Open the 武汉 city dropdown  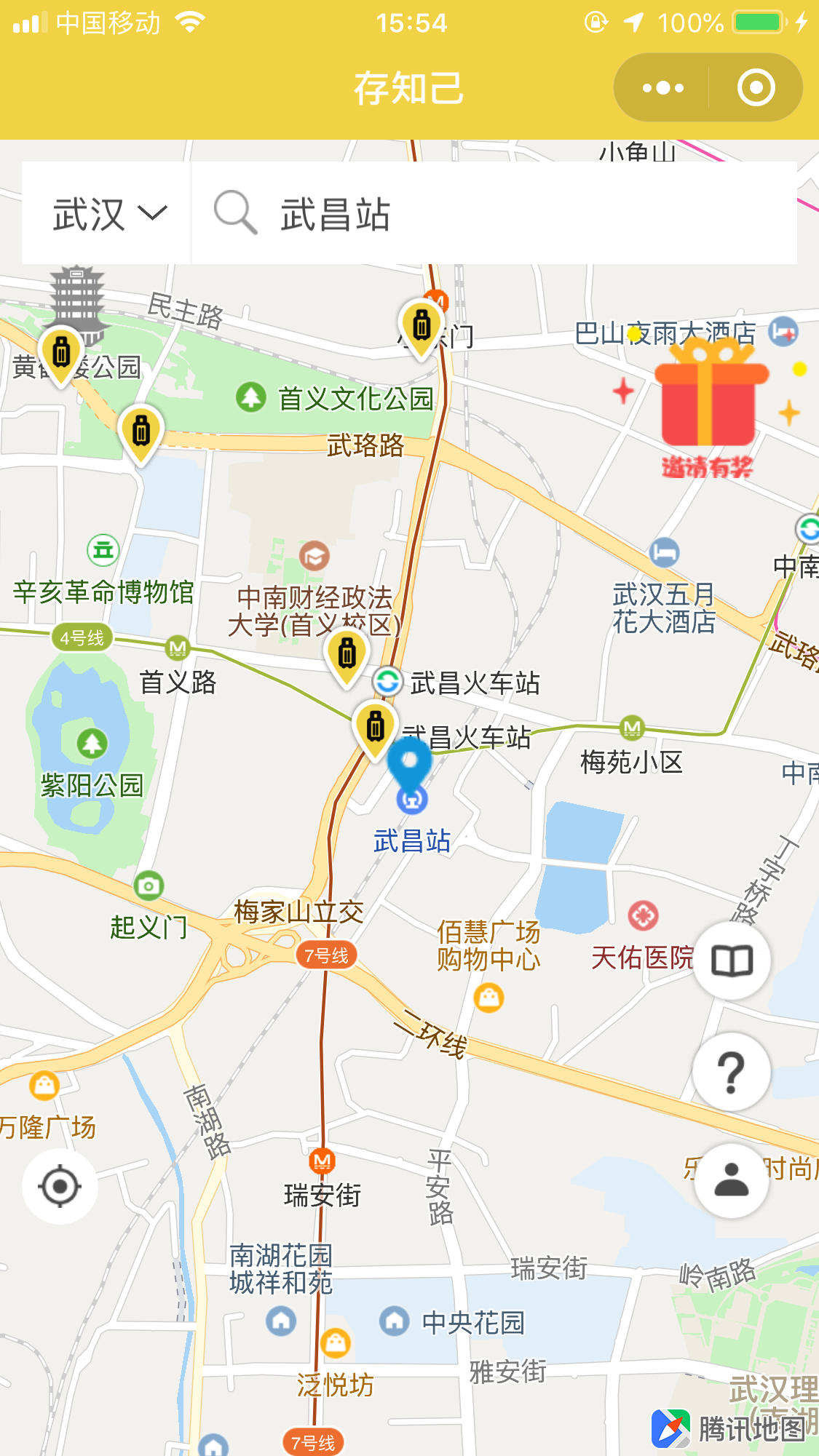click(108, 213)
